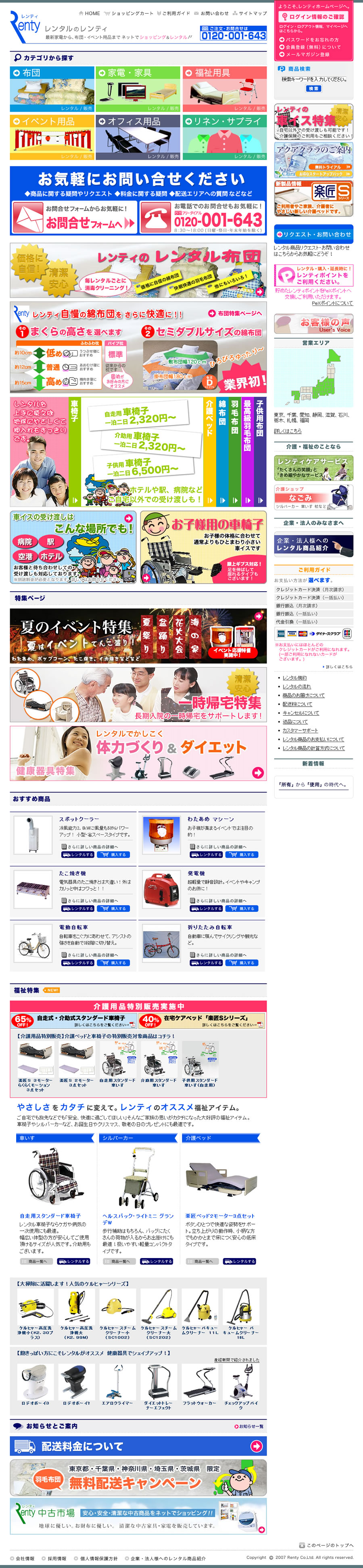Tap ログイン情報のご確認 button
The image size is (363, 1568).
click(x=313, y=17)
